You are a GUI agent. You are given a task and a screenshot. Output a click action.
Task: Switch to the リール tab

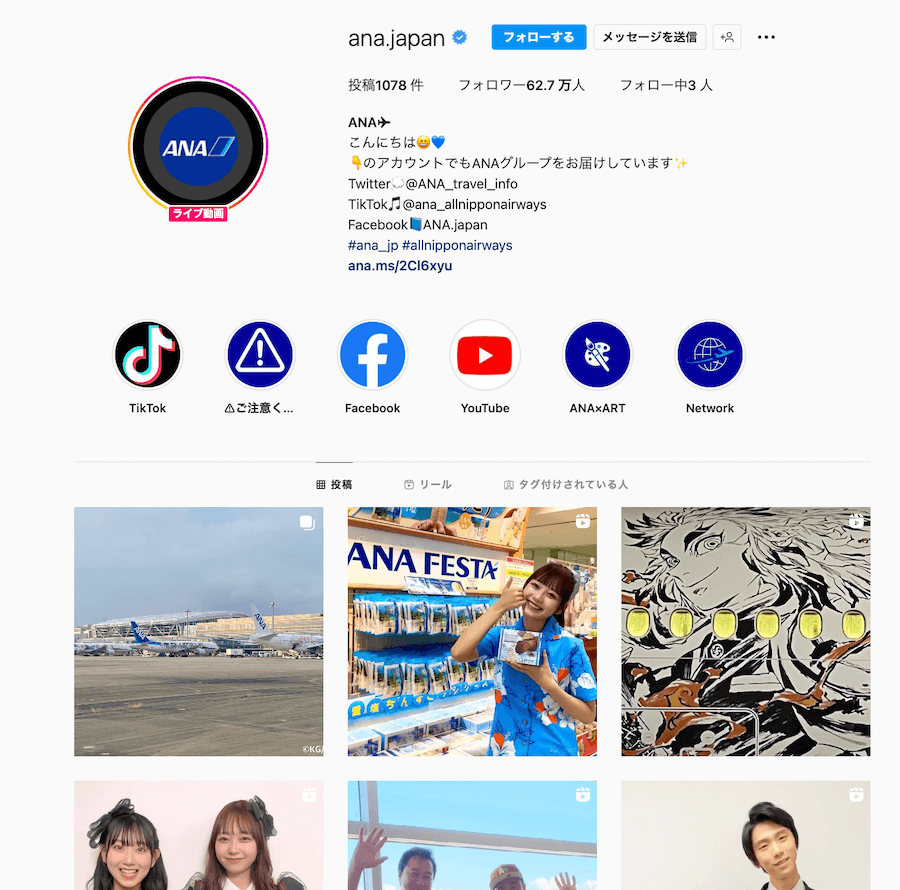pos(428,484)
